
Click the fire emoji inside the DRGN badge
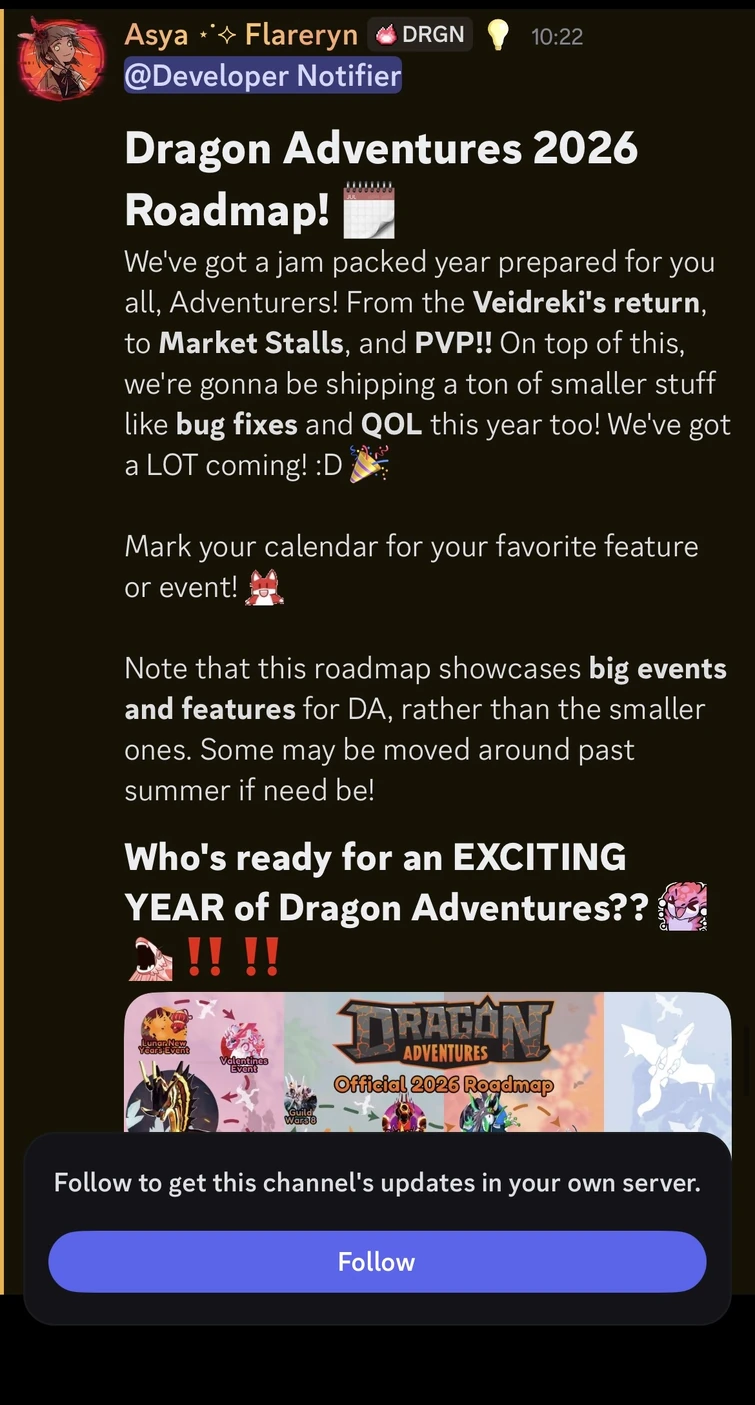385,33
